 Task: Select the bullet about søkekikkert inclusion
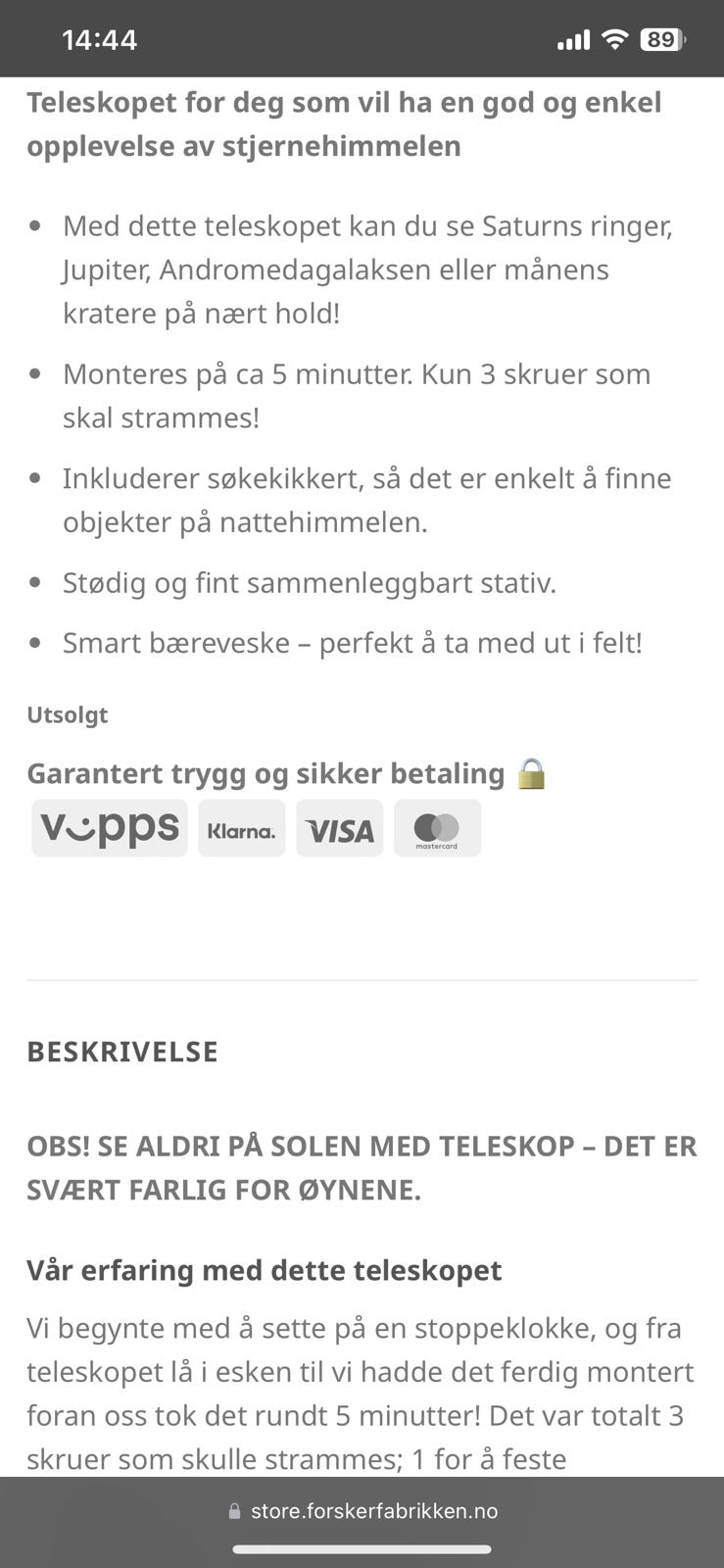[x=367, y=500]
